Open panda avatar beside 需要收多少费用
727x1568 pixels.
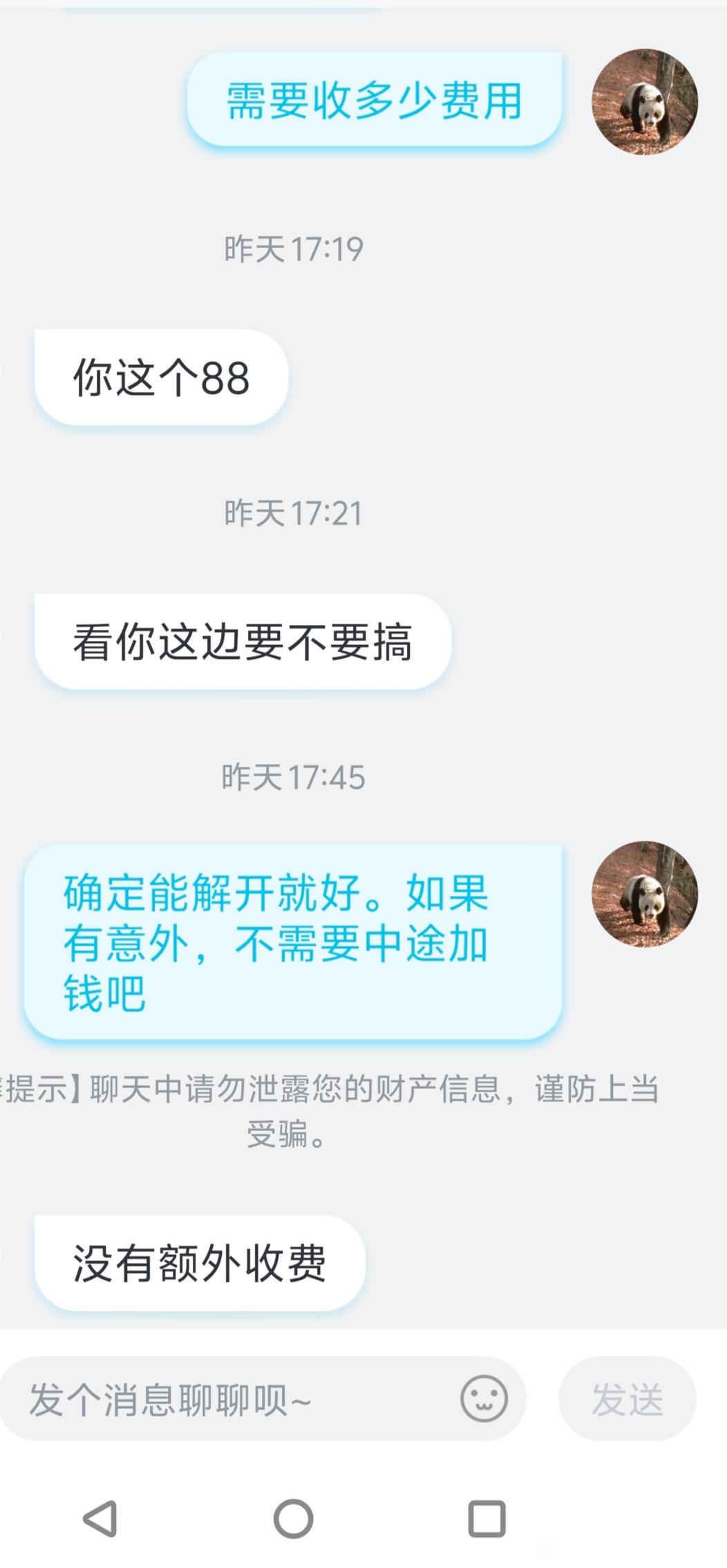(645, 102)
